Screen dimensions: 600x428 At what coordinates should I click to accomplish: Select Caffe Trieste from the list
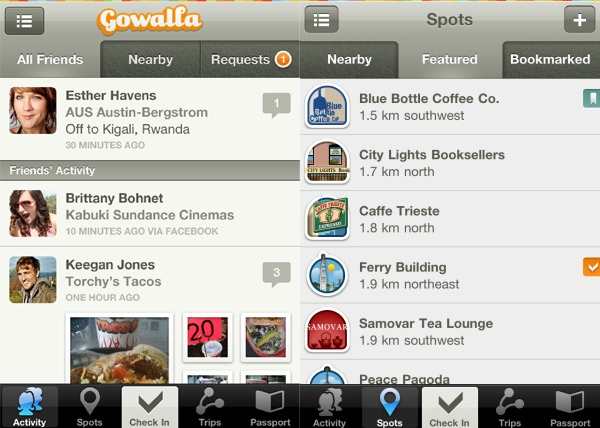[430, 220]
